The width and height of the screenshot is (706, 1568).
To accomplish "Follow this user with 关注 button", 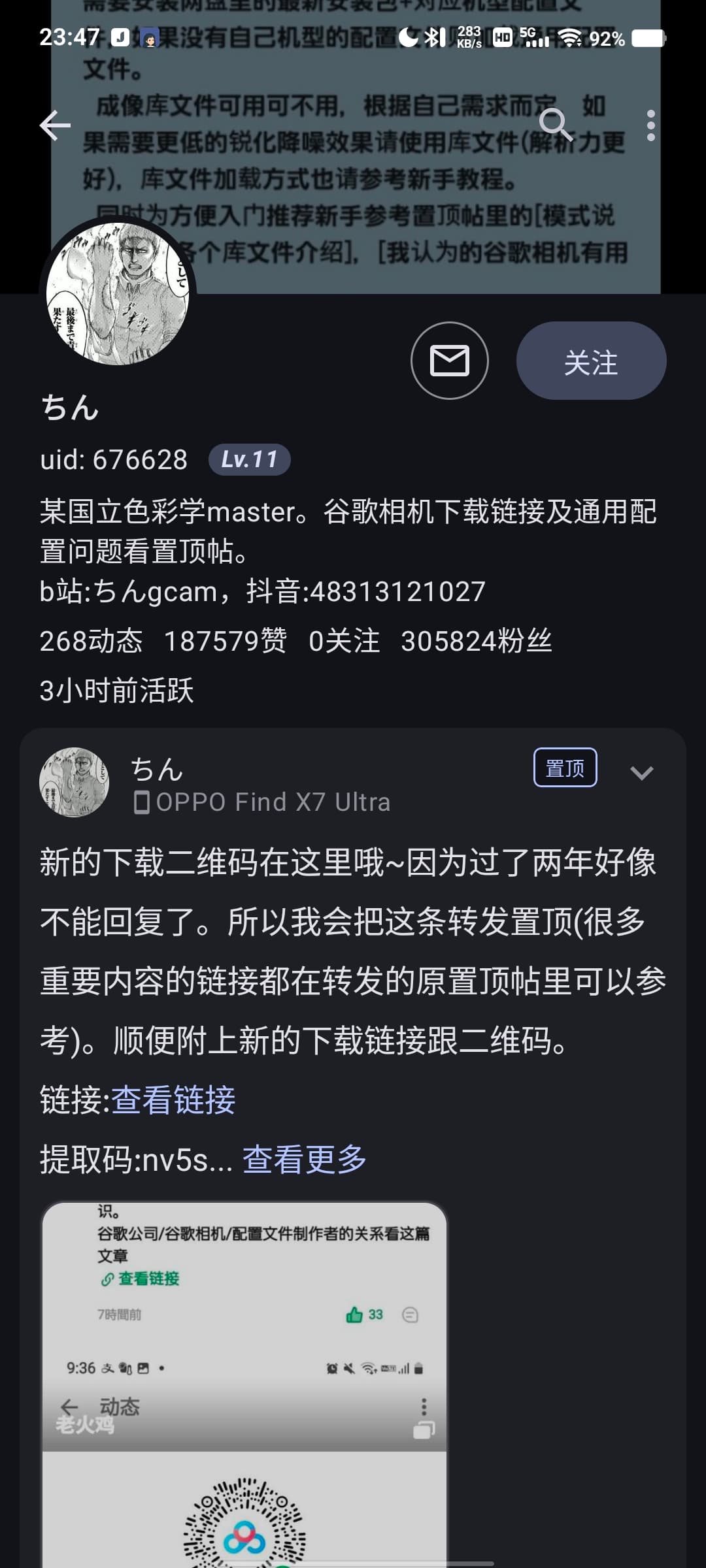I will pyautogui.click(x=591, y=361).
